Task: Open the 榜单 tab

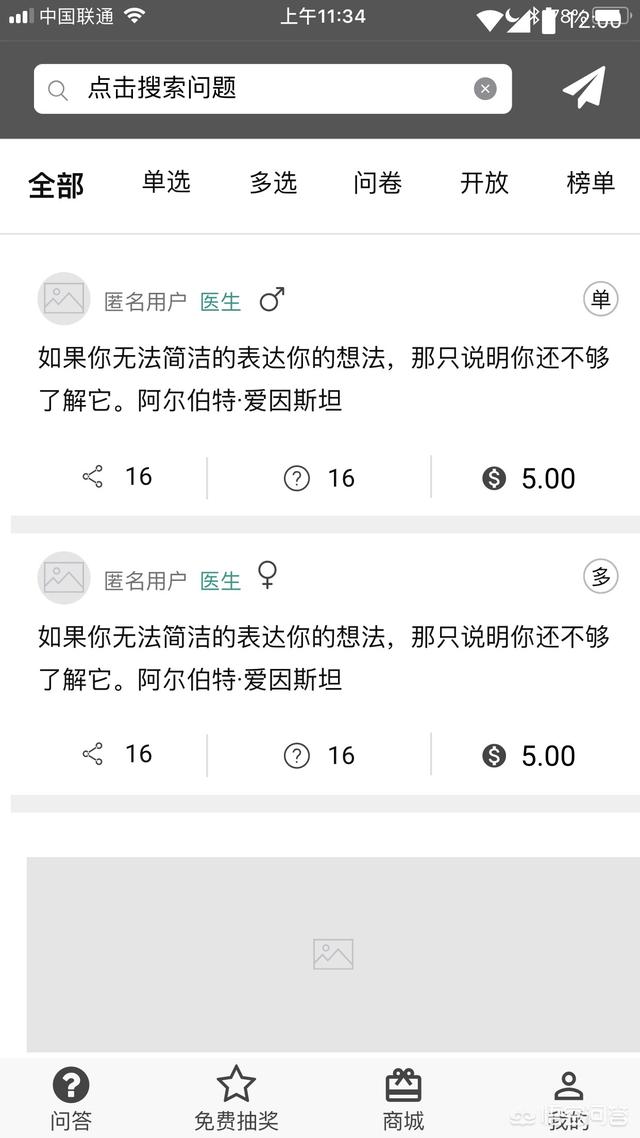Action: pyautogui.click(x=591, y=183)
